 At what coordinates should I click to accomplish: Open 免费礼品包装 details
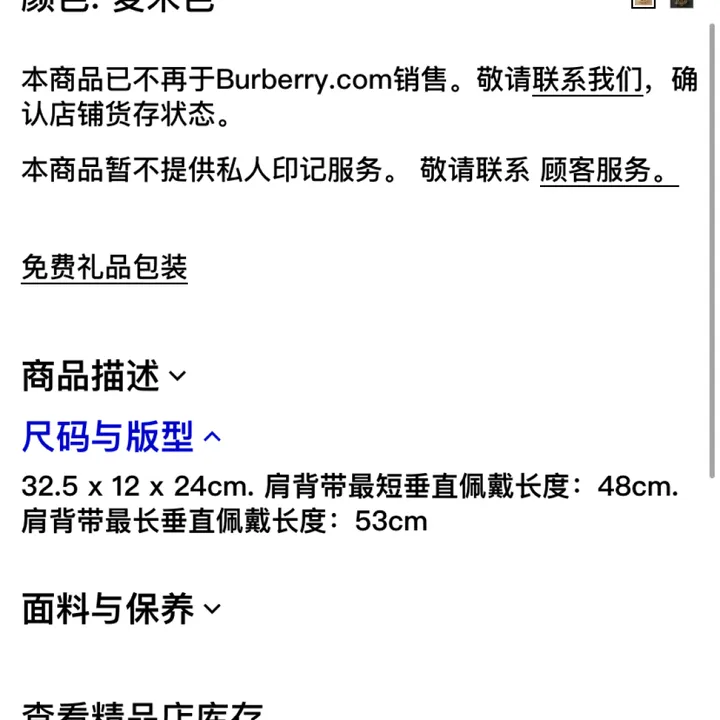(104, 268)
